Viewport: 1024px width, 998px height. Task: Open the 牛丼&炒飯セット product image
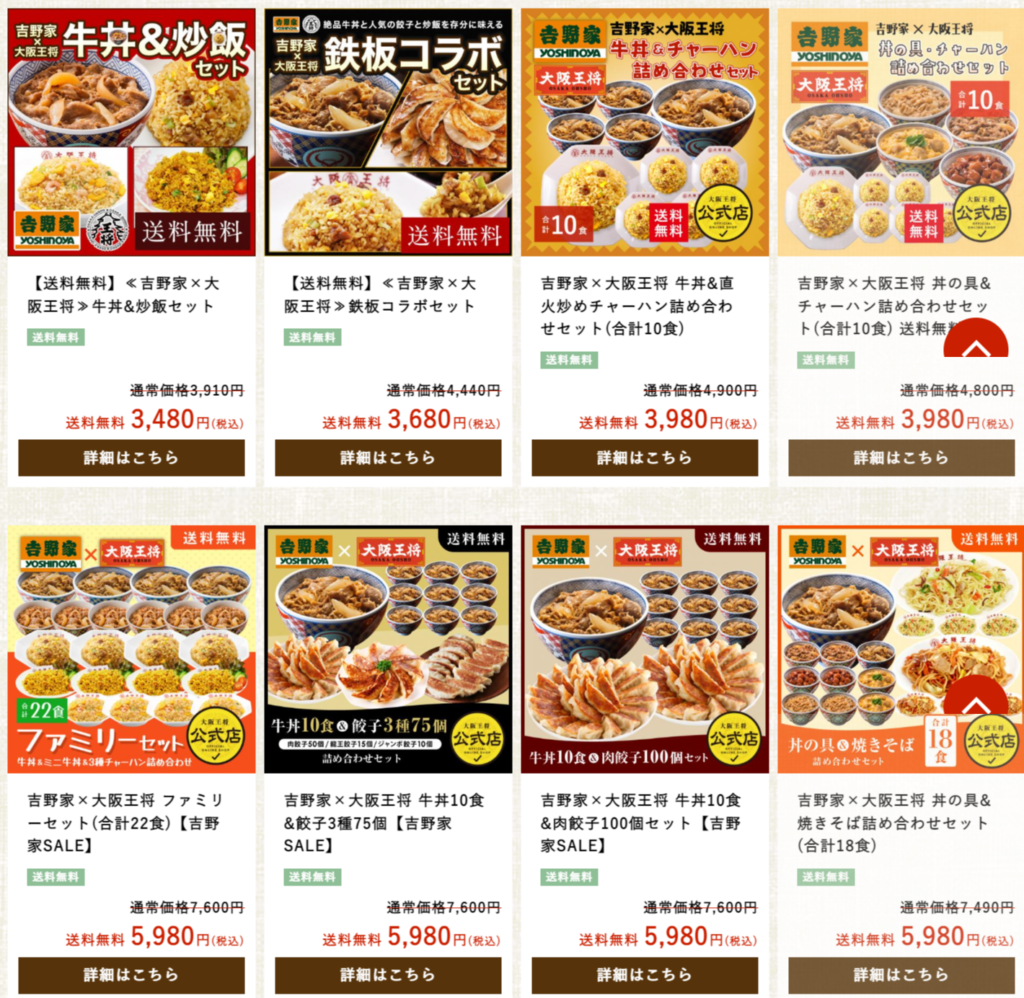click(131, 132)
